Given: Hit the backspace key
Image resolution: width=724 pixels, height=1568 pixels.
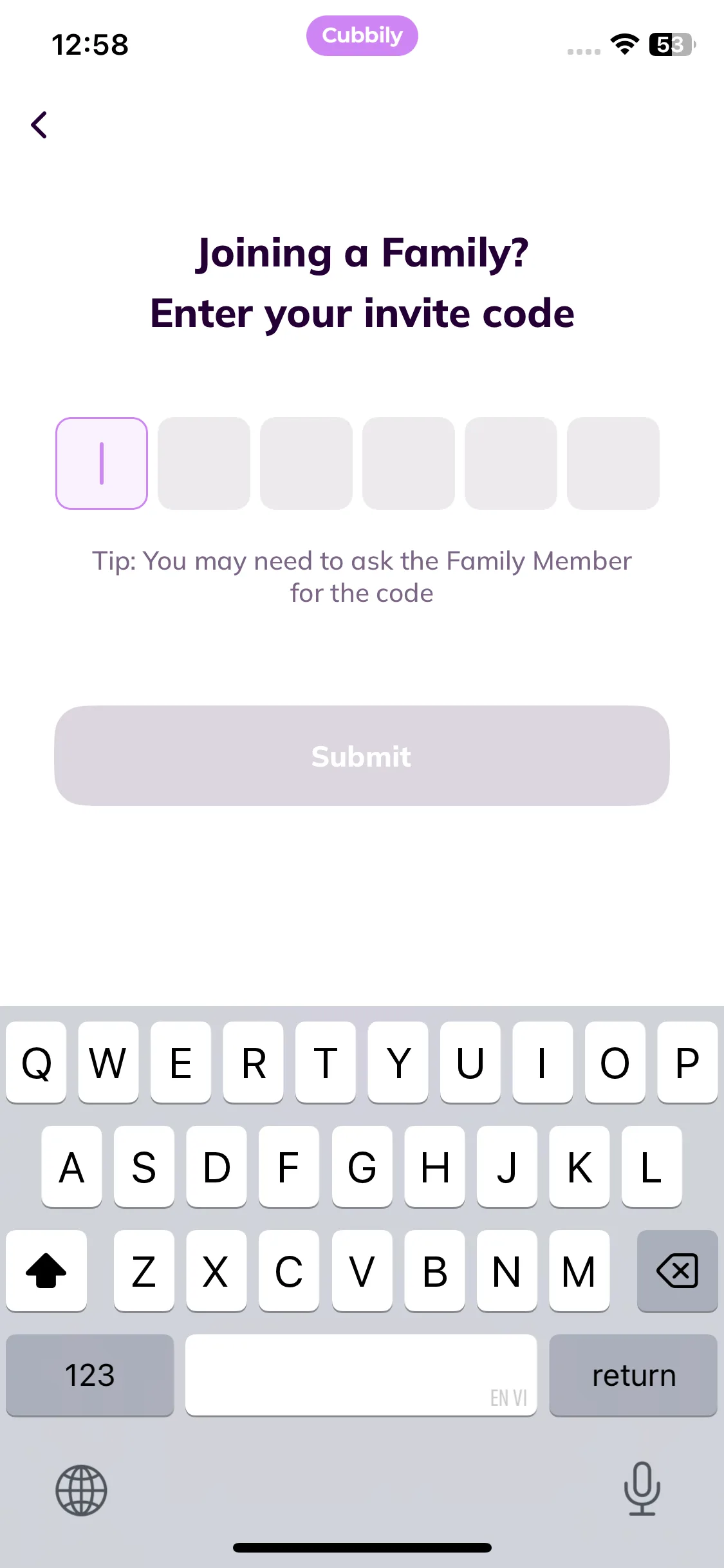Looking at the screenshot, I should [677, 1271].
